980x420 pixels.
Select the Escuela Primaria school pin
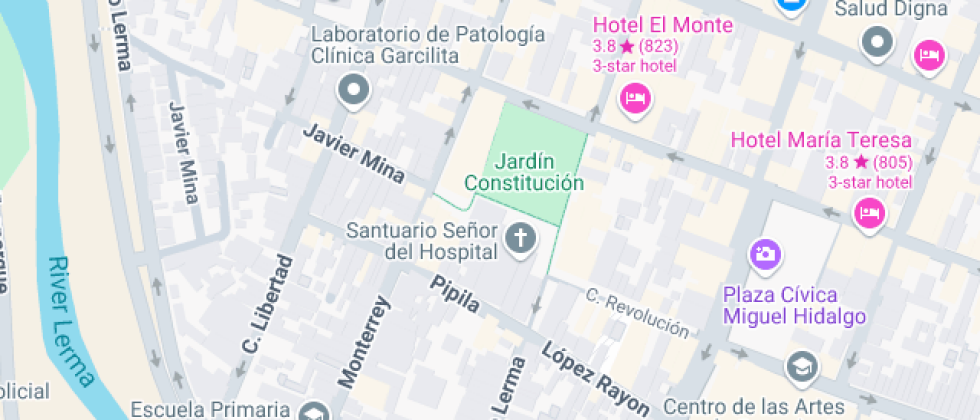click(314, 411)
